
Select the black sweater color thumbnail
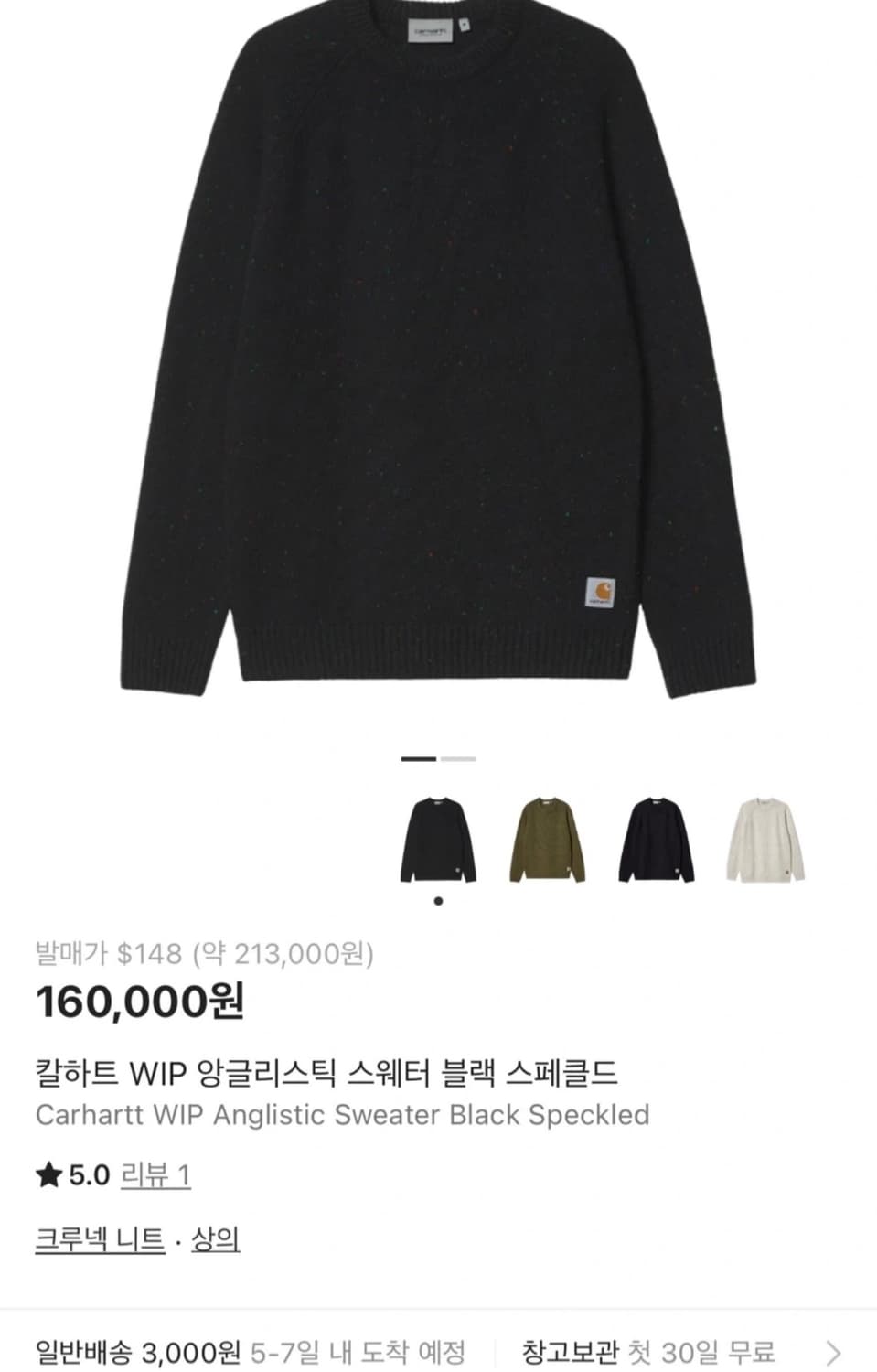coord(437,839)
